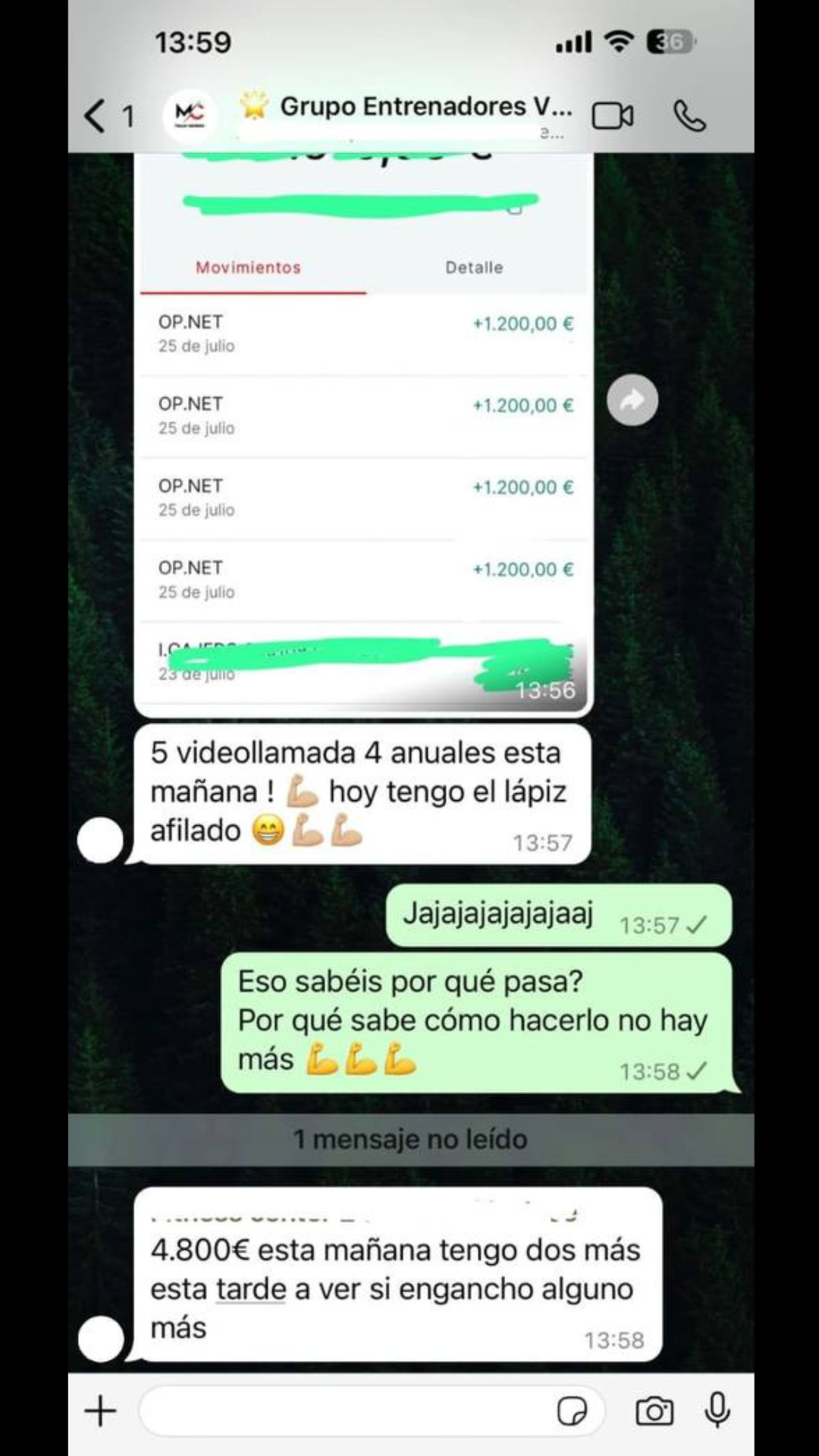Open the sticker picker

pyautogui.click(x=572, y=1411)
